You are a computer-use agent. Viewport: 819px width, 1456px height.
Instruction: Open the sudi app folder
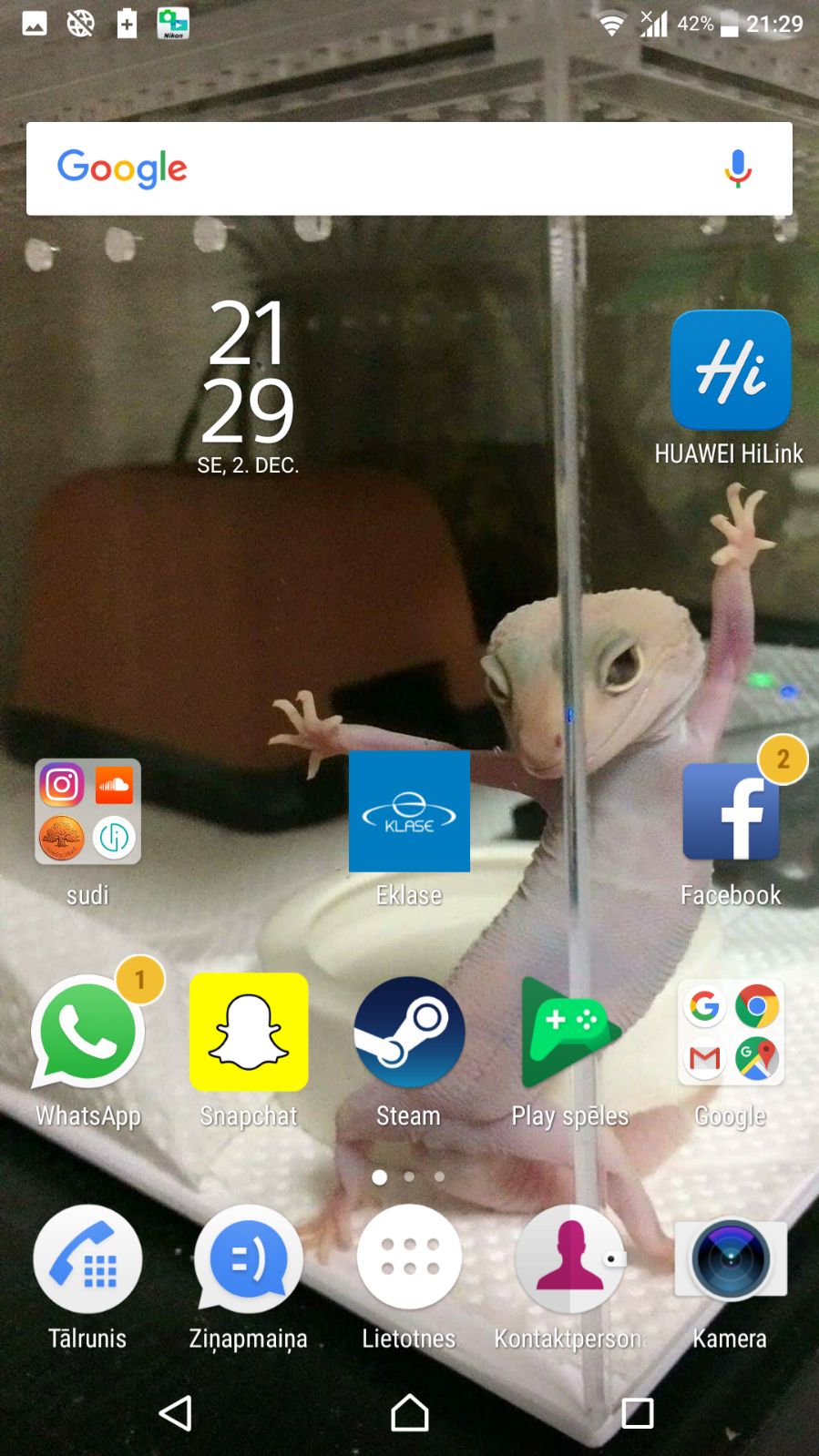[x=88, y=811]
